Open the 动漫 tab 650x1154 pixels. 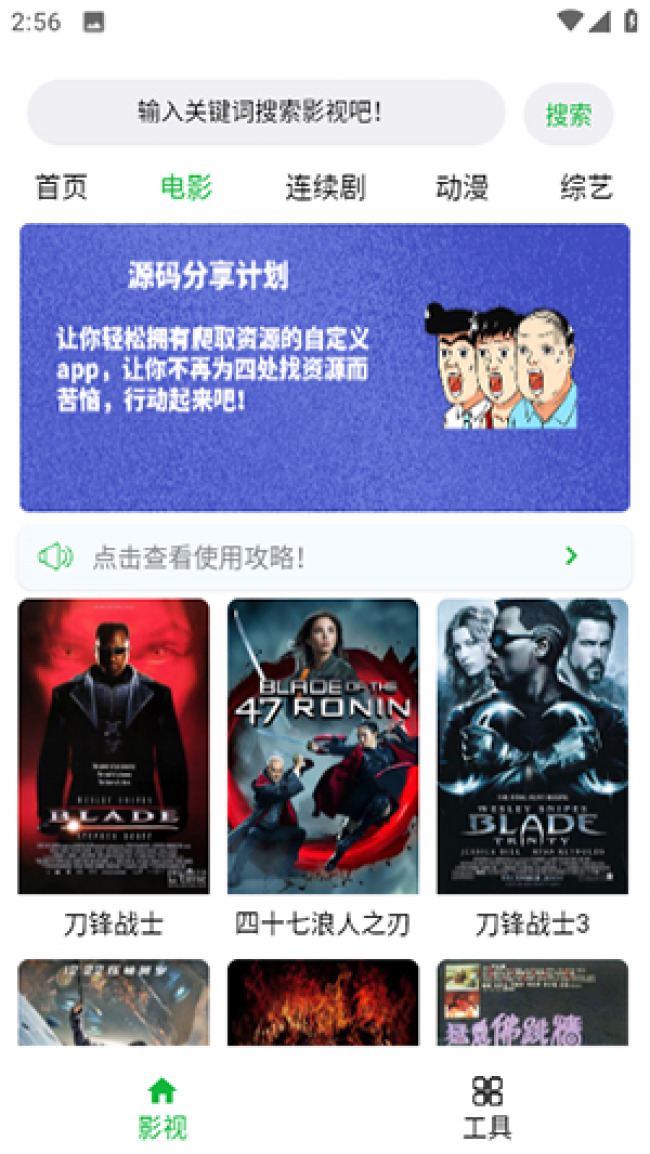tap(462, 187)
